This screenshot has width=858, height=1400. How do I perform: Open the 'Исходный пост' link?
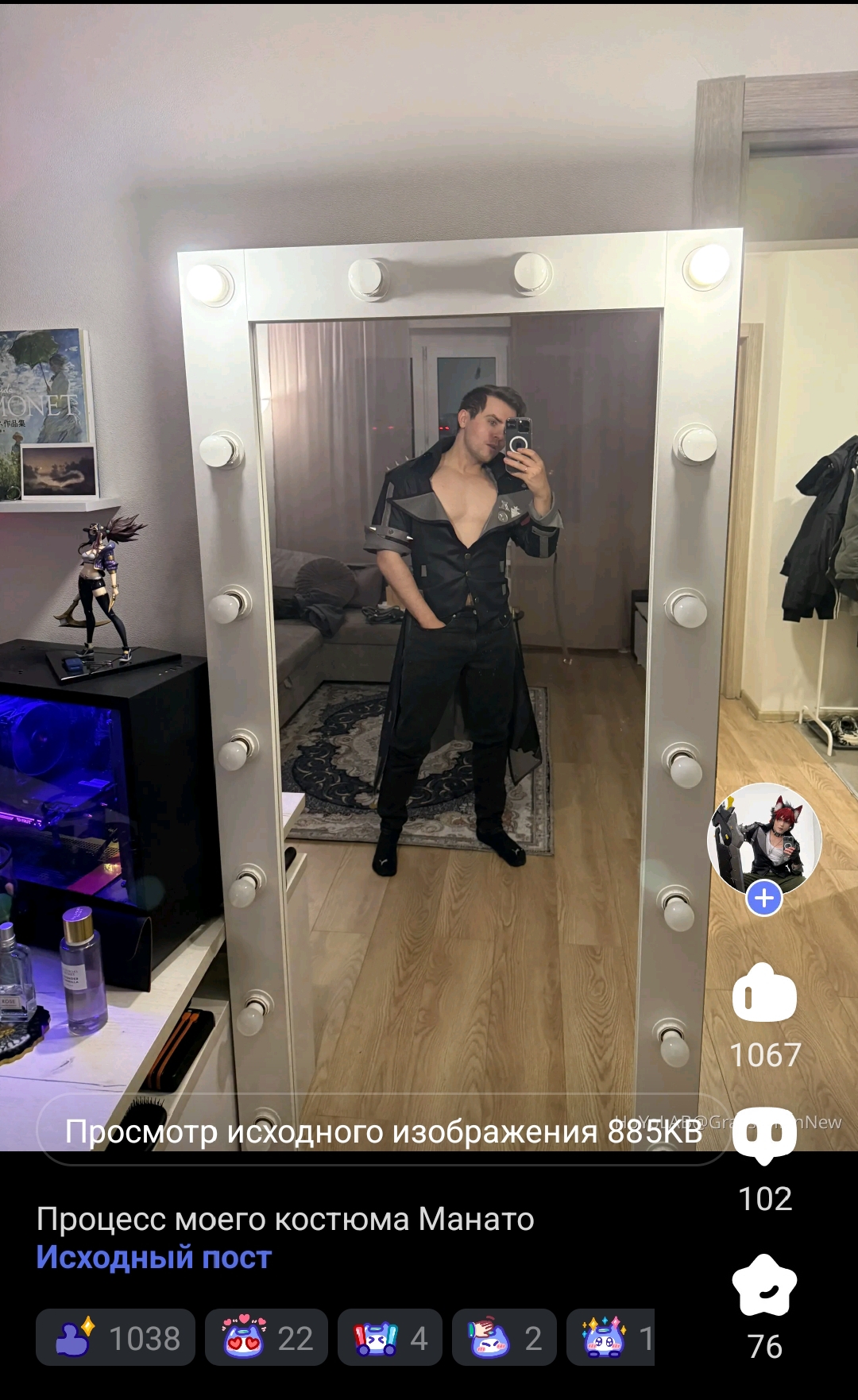154,1258
